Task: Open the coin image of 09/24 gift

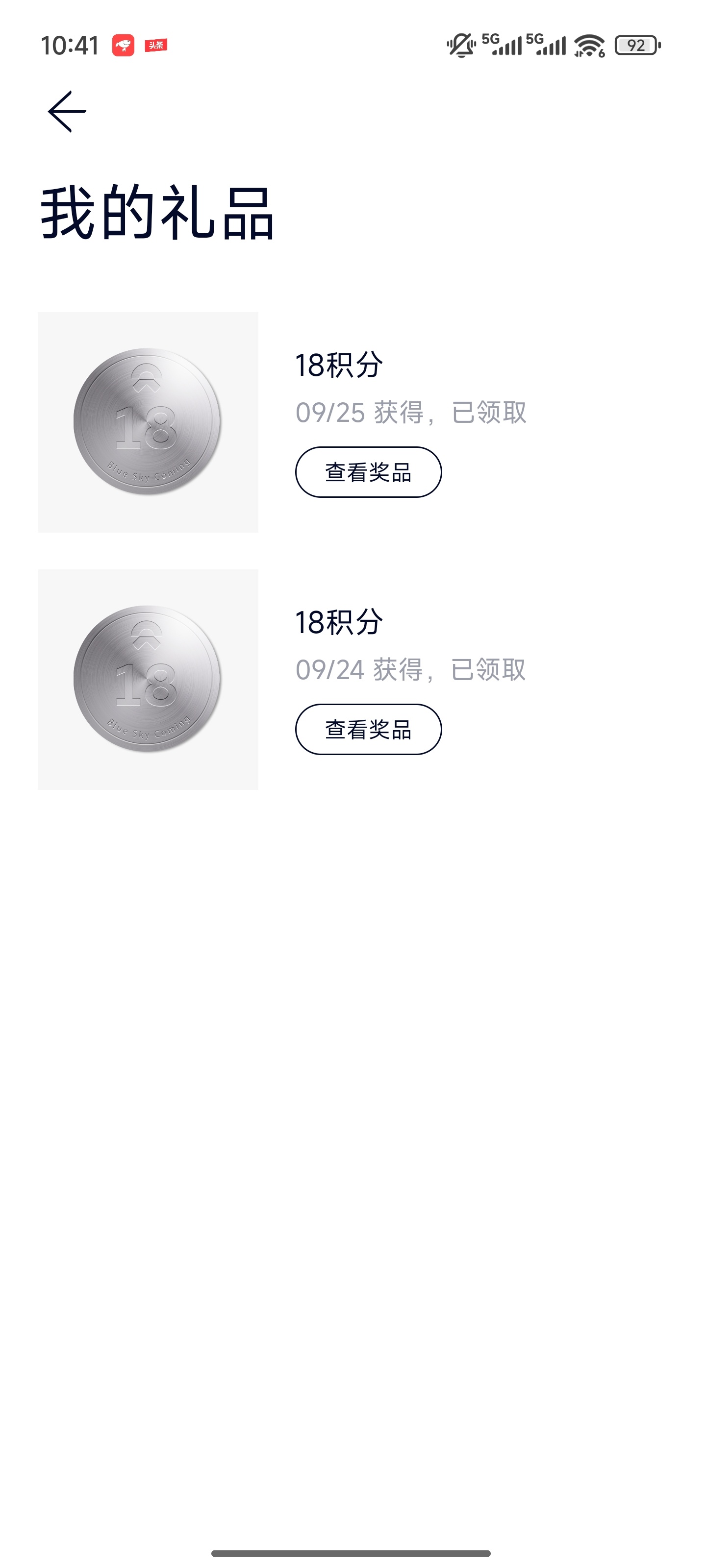Action: 148,679
